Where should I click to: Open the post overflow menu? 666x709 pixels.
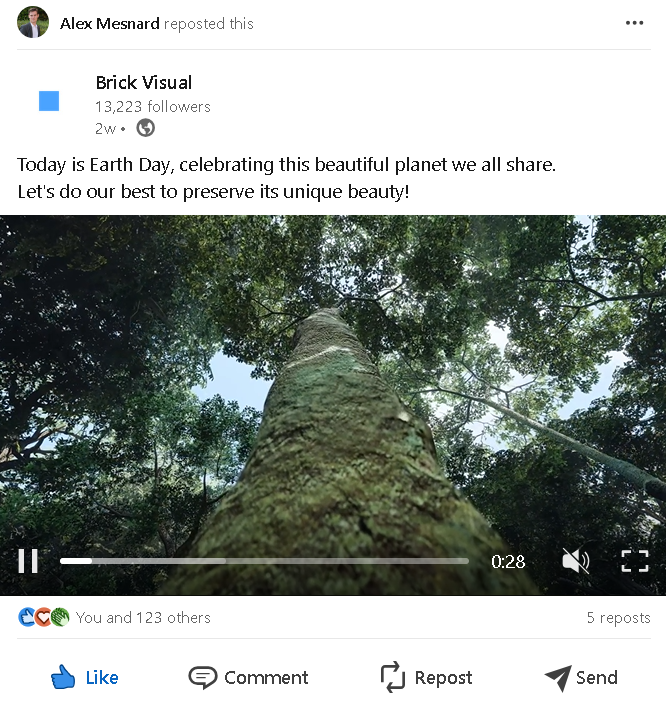tap(634, 23)
